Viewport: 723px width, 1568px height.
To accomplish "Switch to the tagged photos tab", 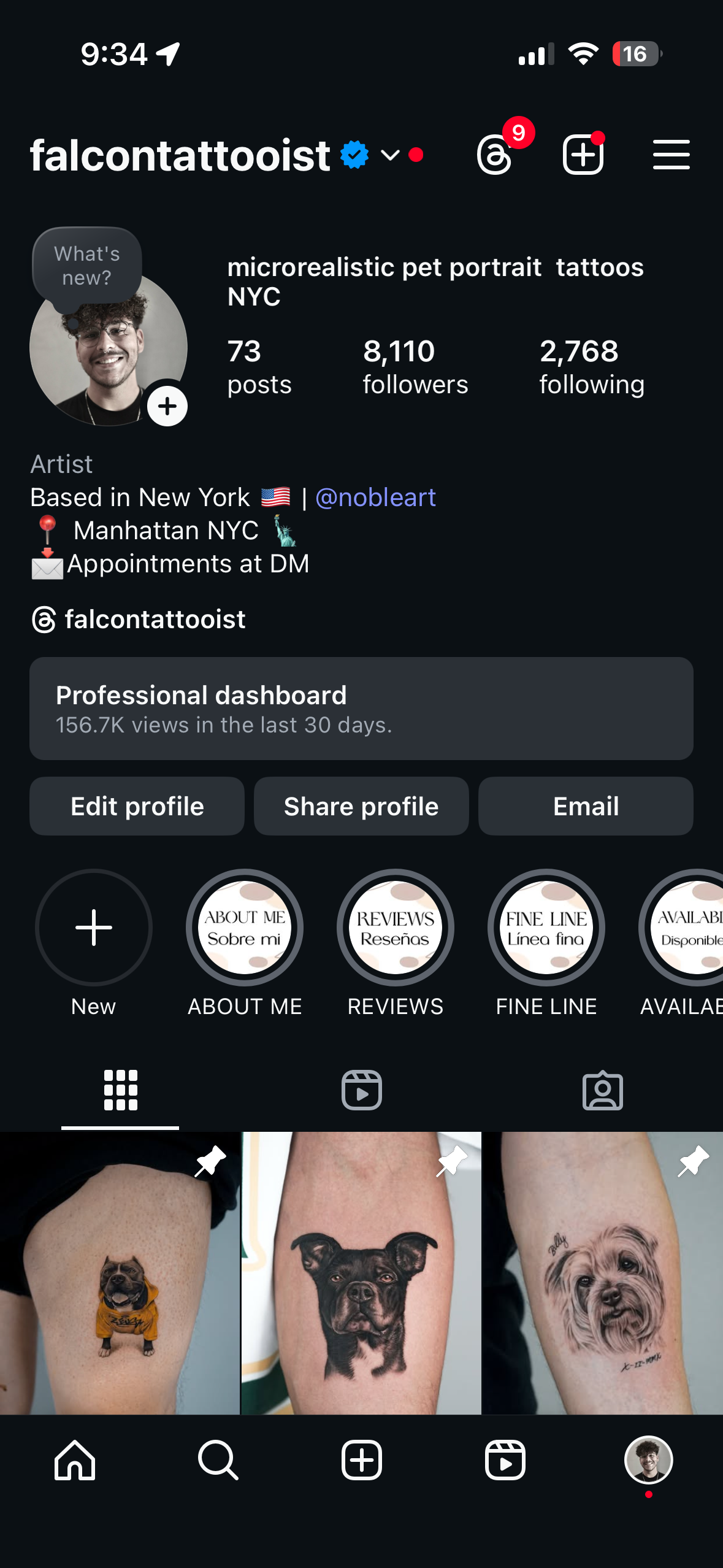I will click(x=602, y=1090).
